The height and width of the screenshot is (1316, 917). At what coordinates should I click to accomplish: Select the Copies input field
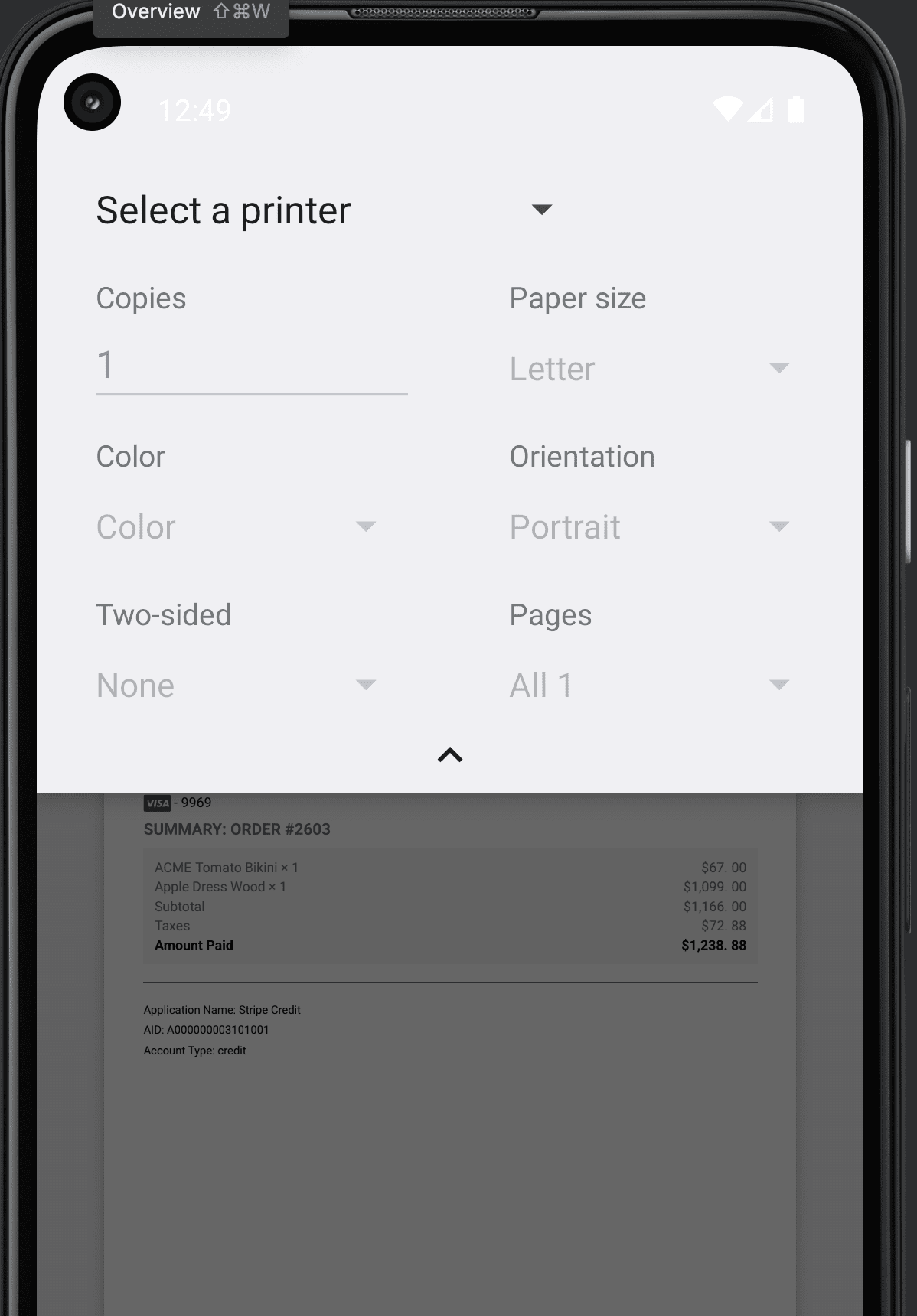click(251, 367)
